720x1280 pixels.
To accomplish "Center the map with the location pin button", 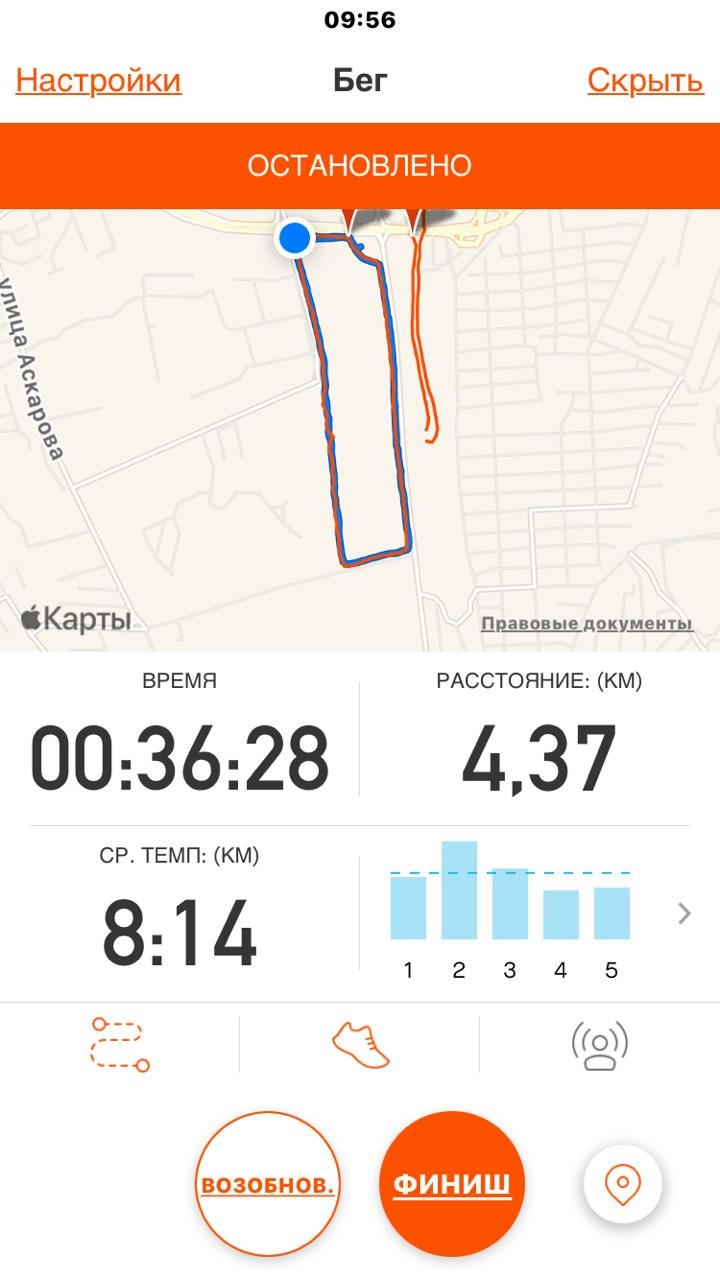I will click(622, 1185).
